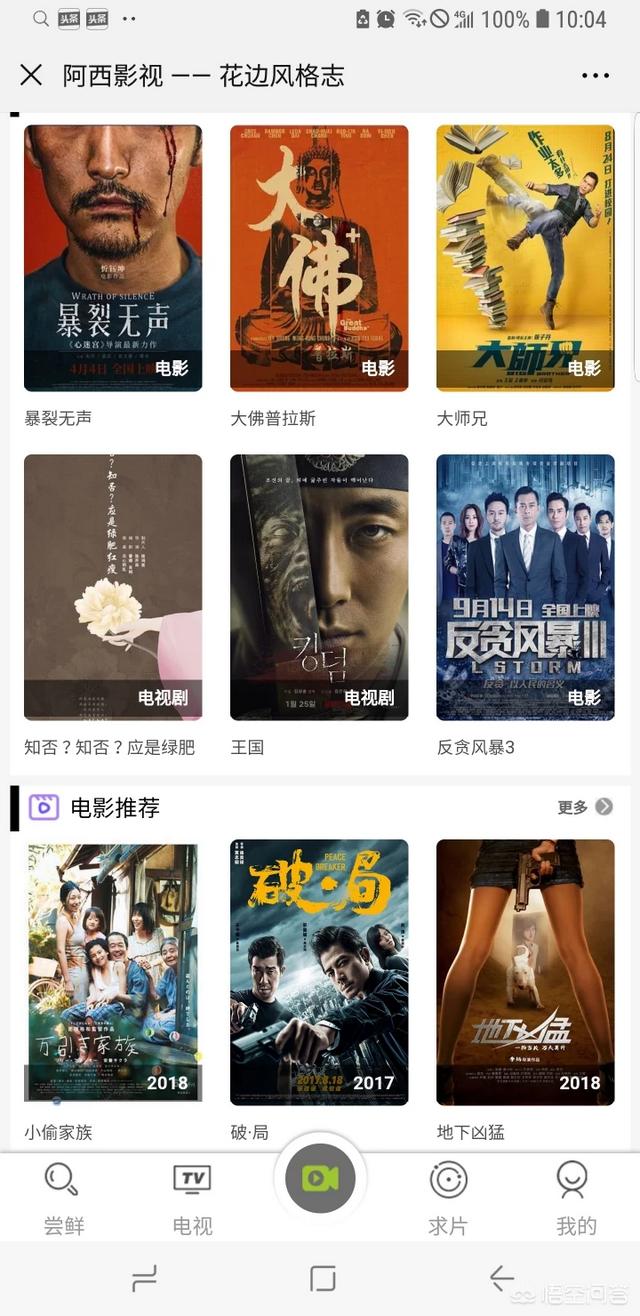640x1316 pixels.
Task: Go to the 电视 tab
Action: [x=192, y=1198]
